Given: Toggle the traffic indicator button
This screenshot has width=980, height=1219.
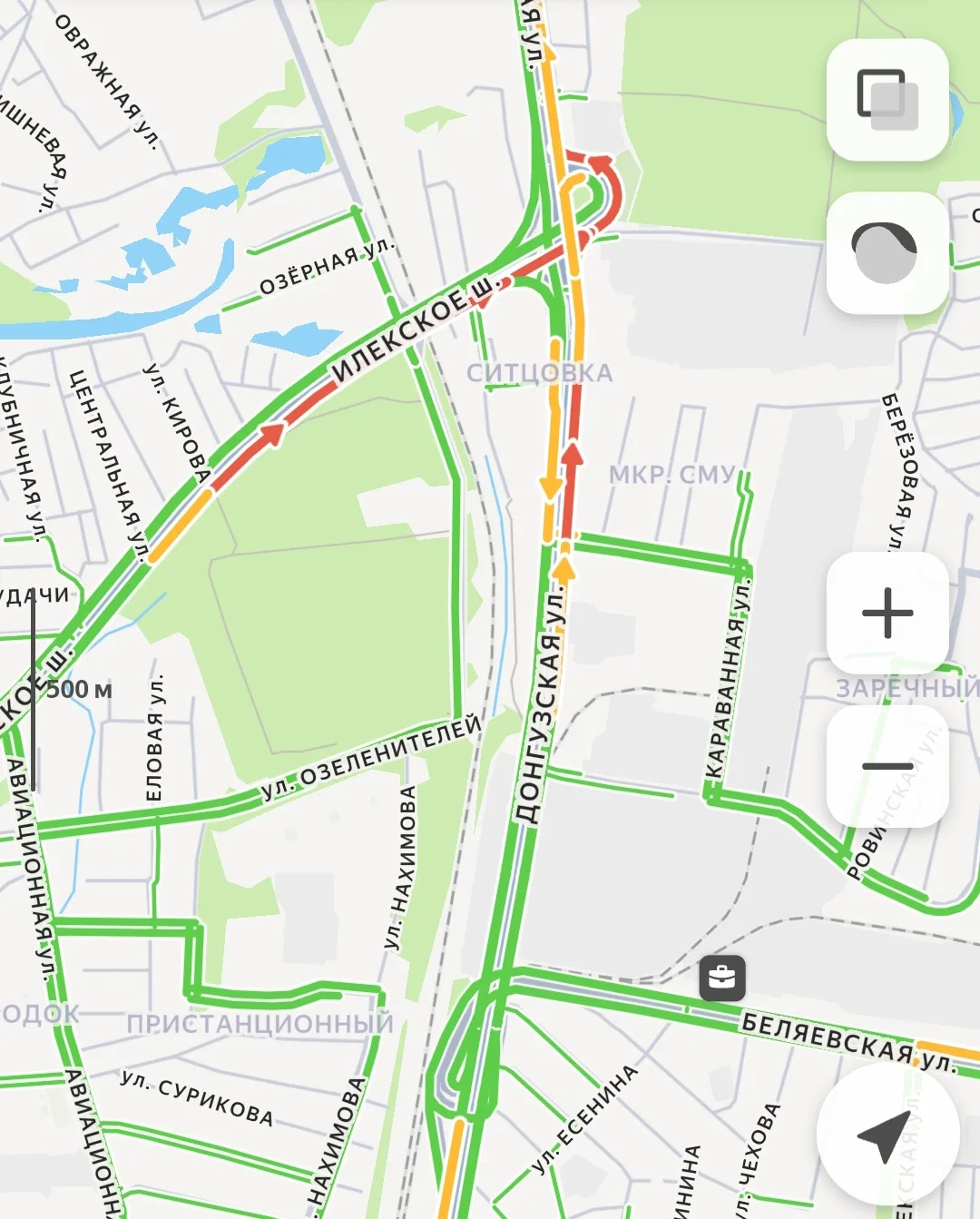Looking at the screenshot, I should [886, 252].
